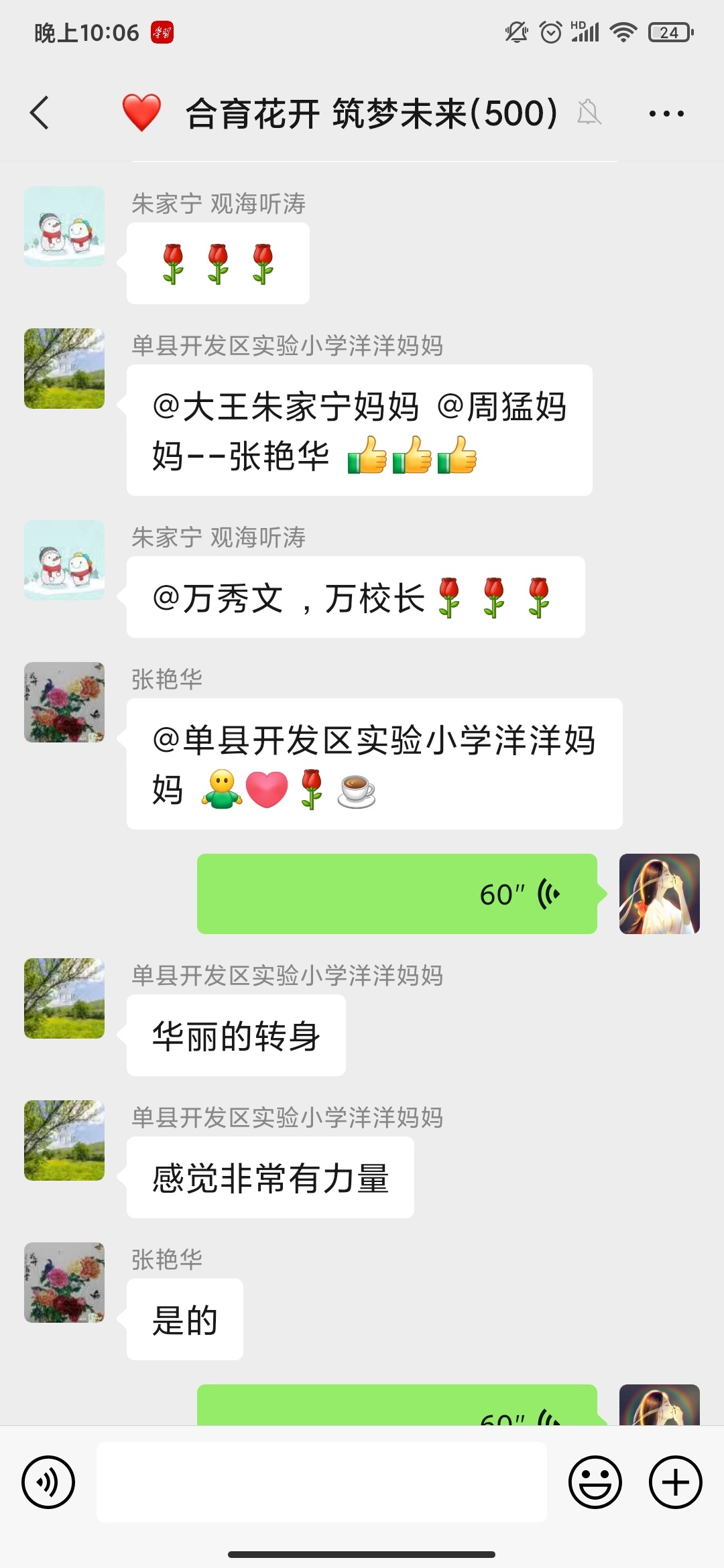This screenshot has height=1568, width=724.
Task: Play the 60-second voice message
Action: click(x=396, y=895)
